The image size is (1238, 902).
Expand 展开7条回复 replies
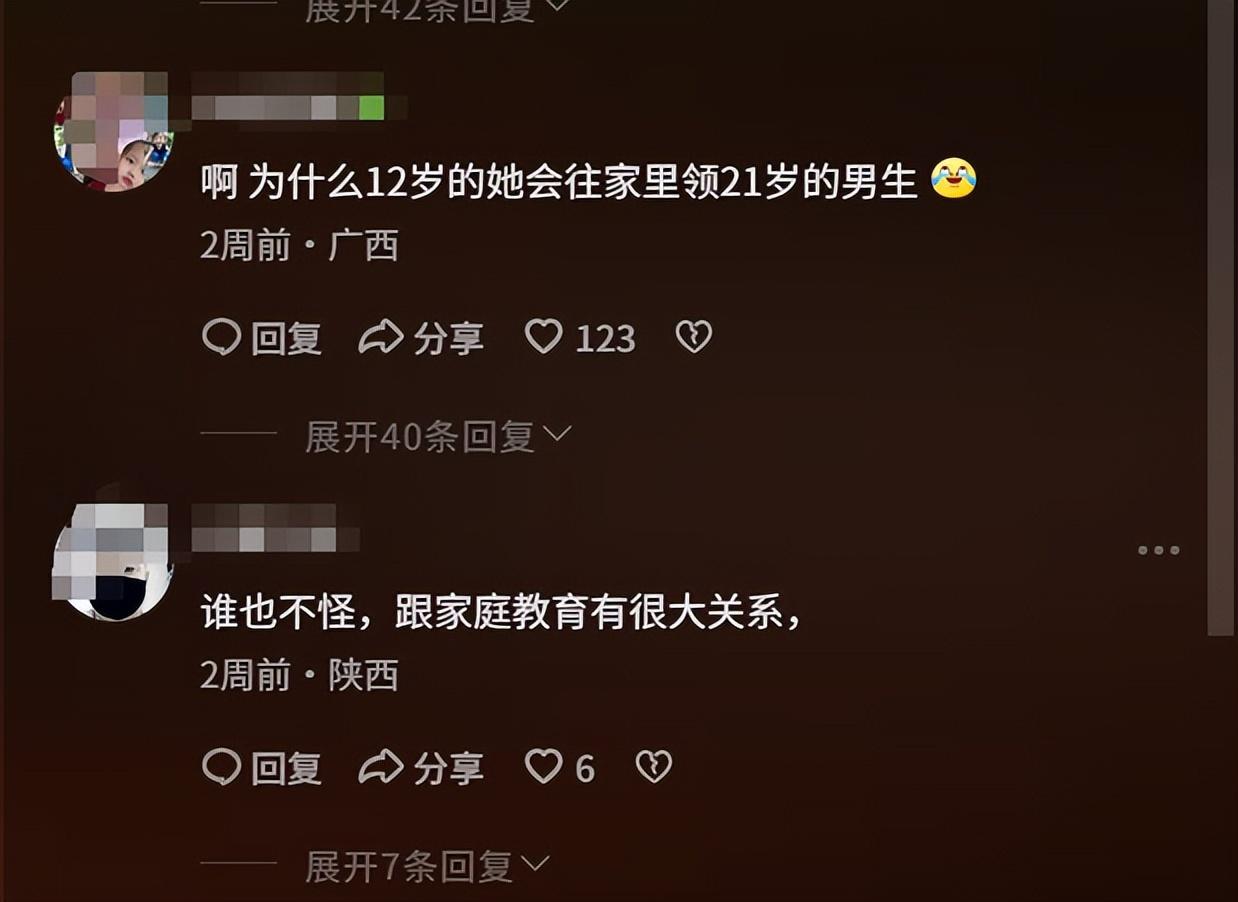click(x=427, y=866)
